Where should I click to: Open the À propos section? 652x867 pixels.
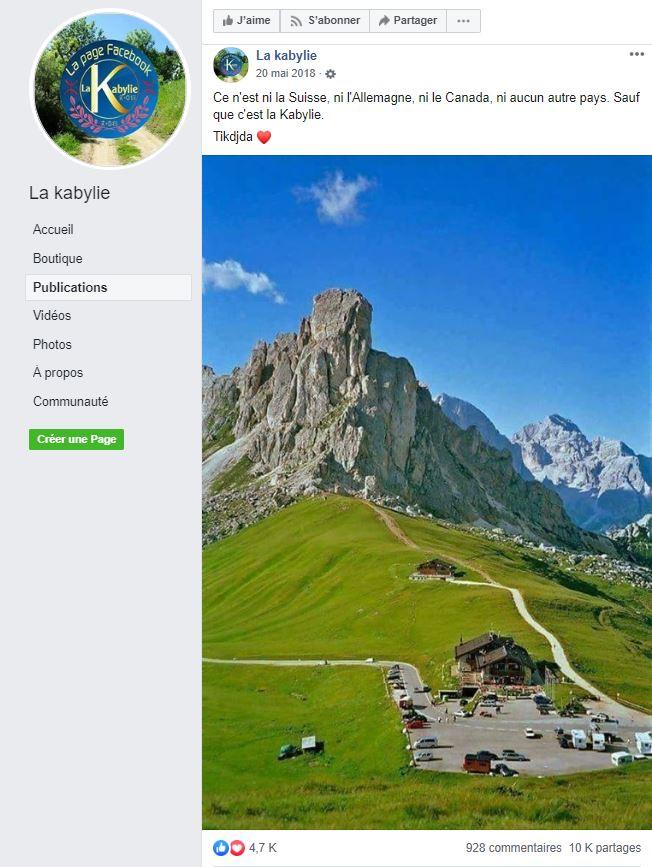click(58, 372)
